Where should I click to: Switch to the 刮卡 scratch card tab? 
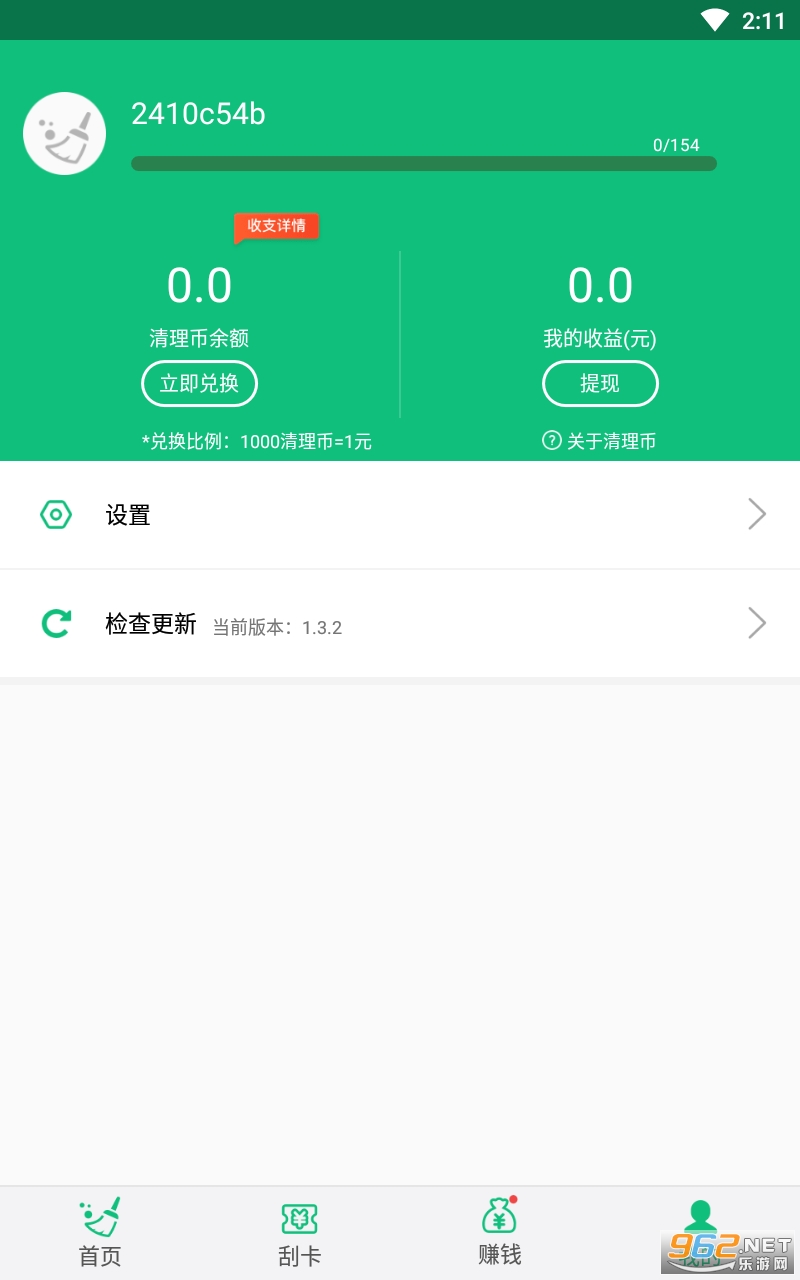tap(300, 1233)
